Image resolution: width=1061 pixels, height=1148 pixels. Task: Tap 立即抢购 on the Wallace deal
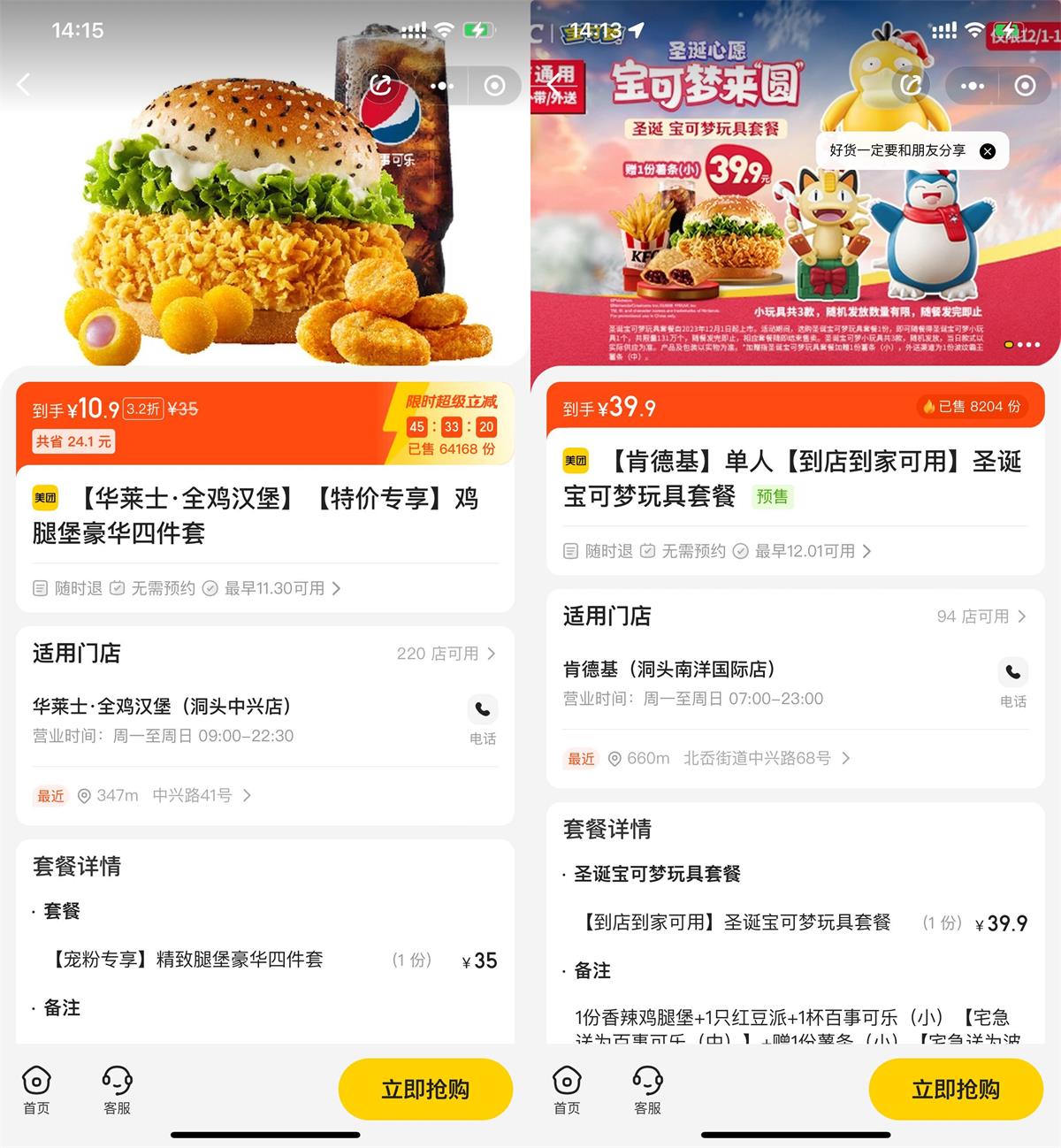pyautogui.click(x=425, y=1090)
